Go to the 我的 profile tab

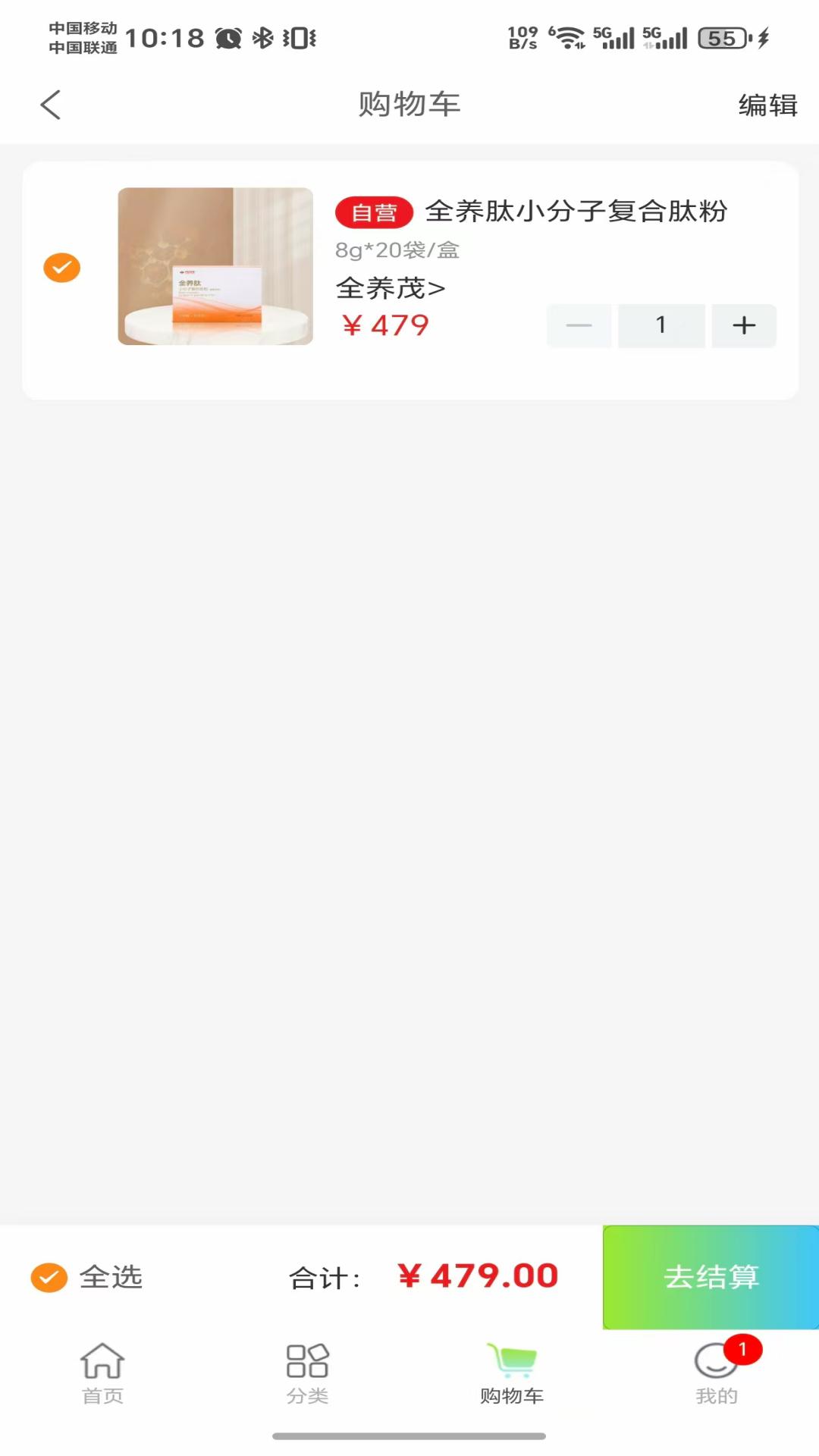point(717,1373)
